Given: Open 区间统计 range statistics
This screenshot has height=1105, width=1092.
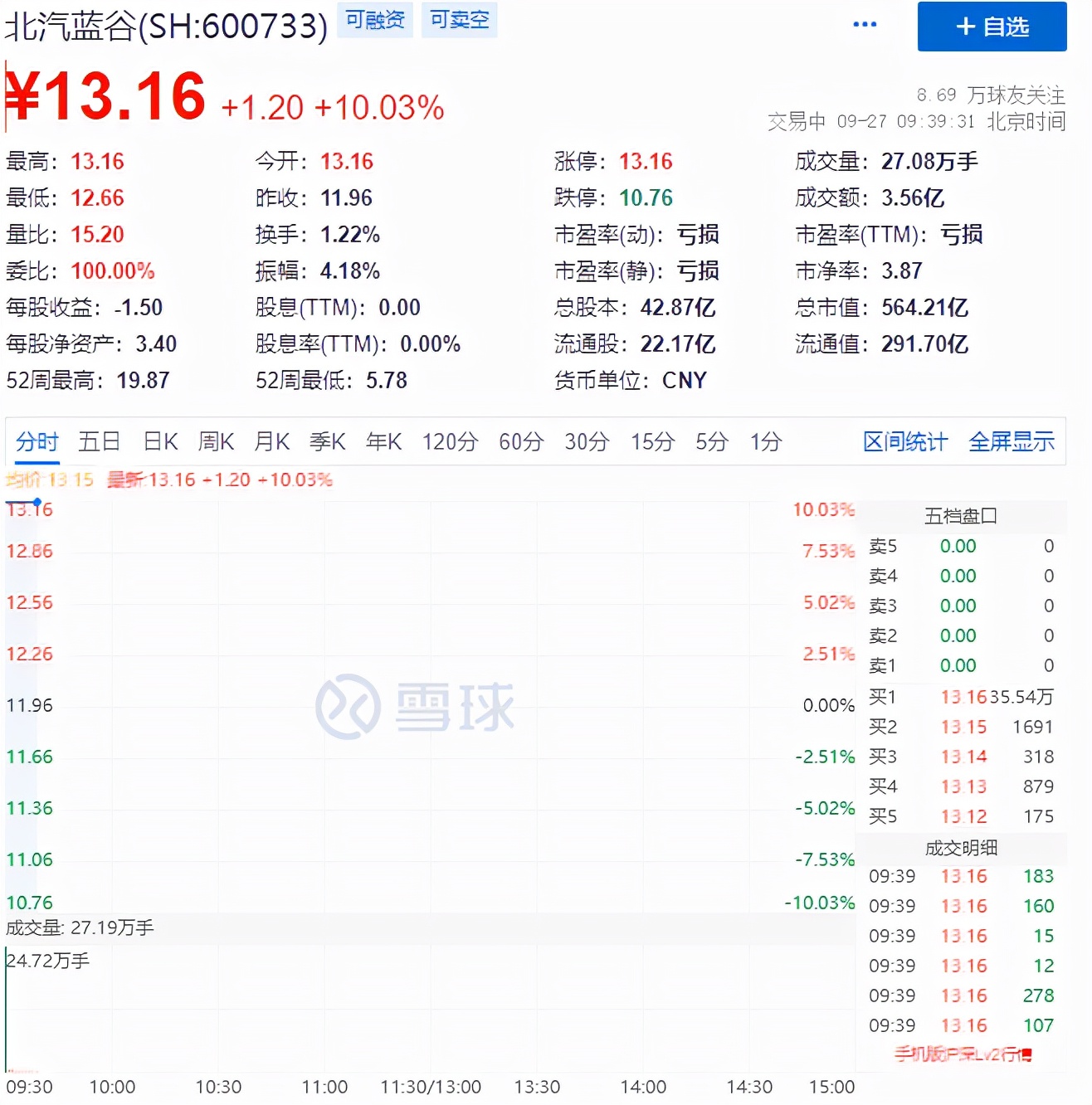Looking at the screenshot, I should 904,441.
